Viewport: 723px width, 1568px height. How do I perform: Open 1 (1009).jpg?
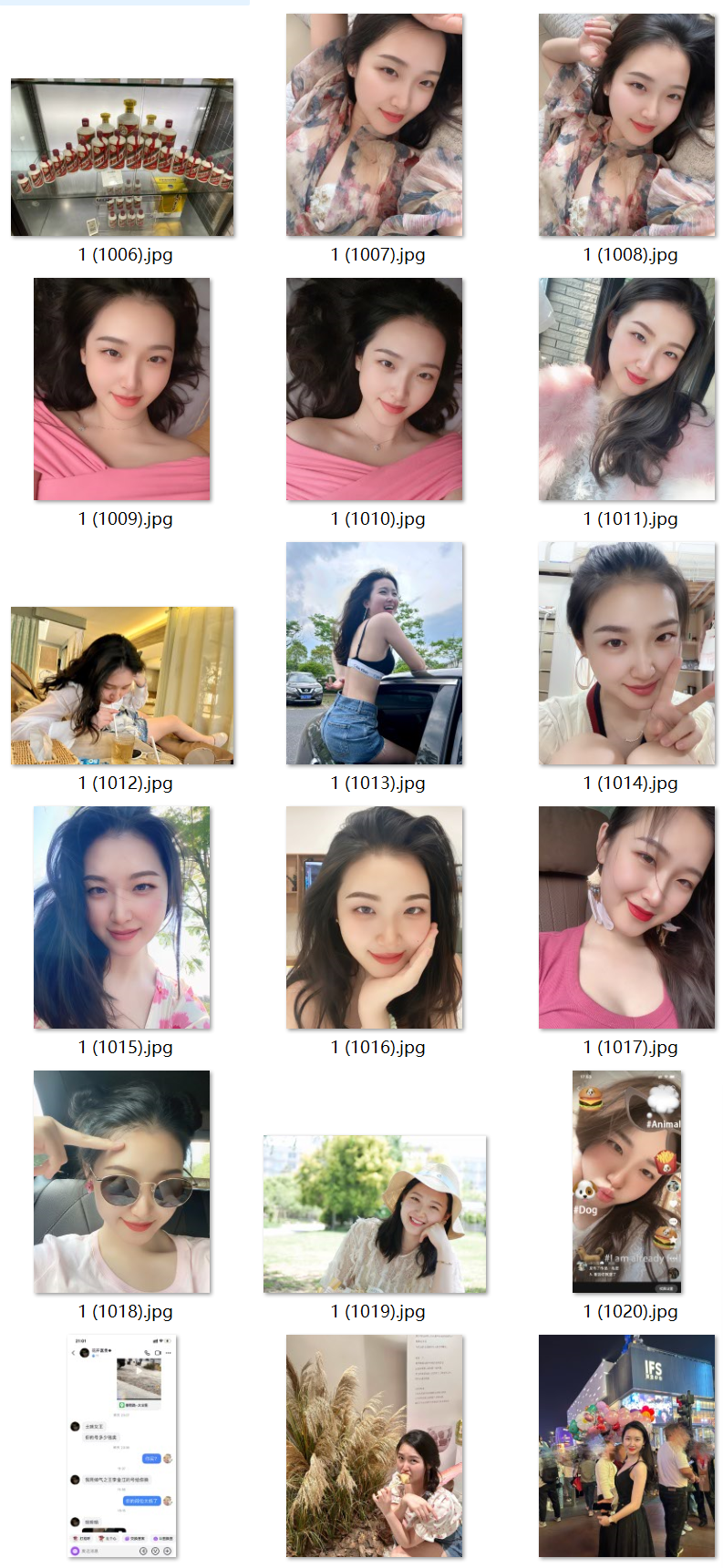[x=122, y=389]
